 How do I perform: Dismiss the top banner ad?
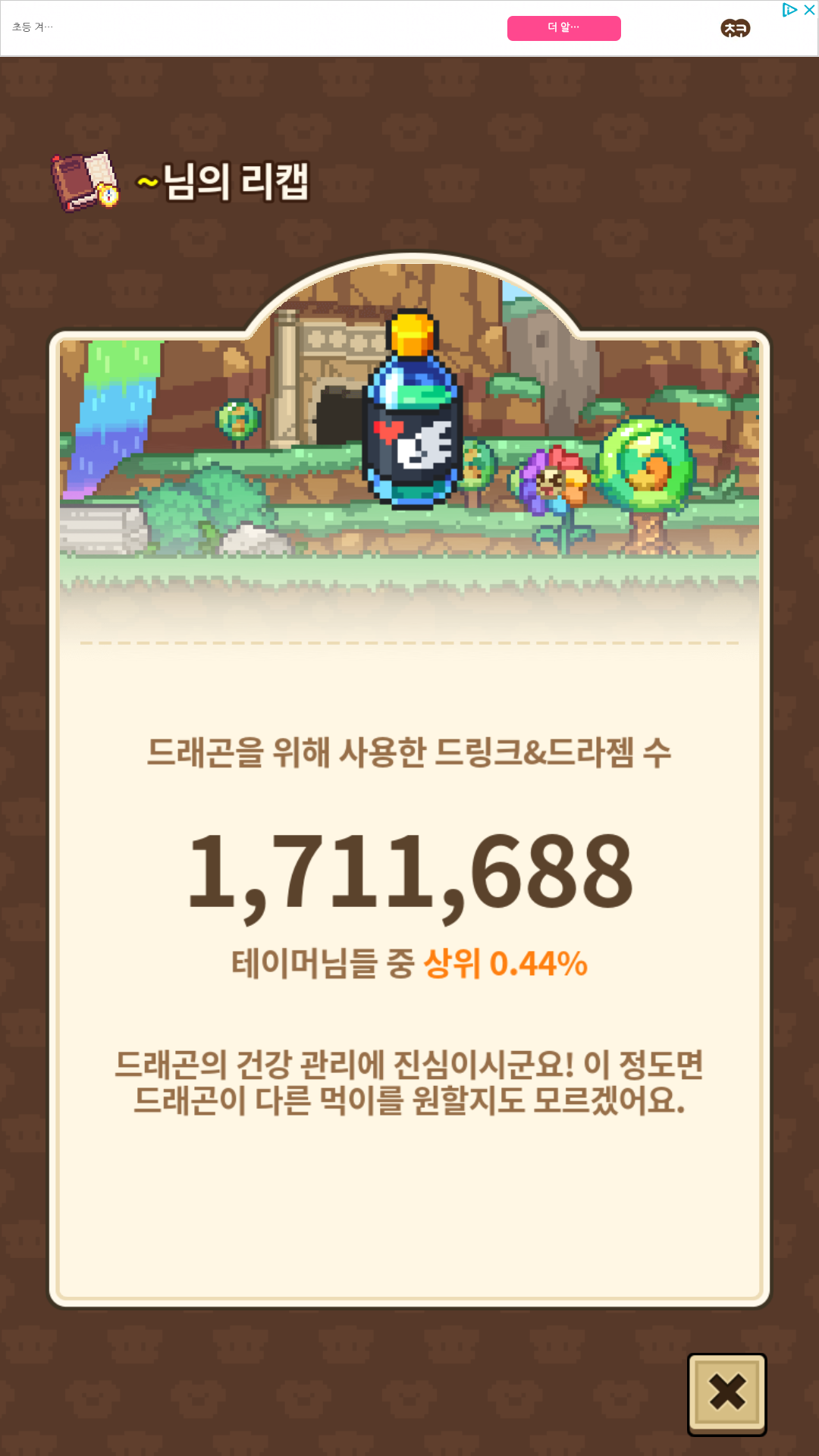809,10
